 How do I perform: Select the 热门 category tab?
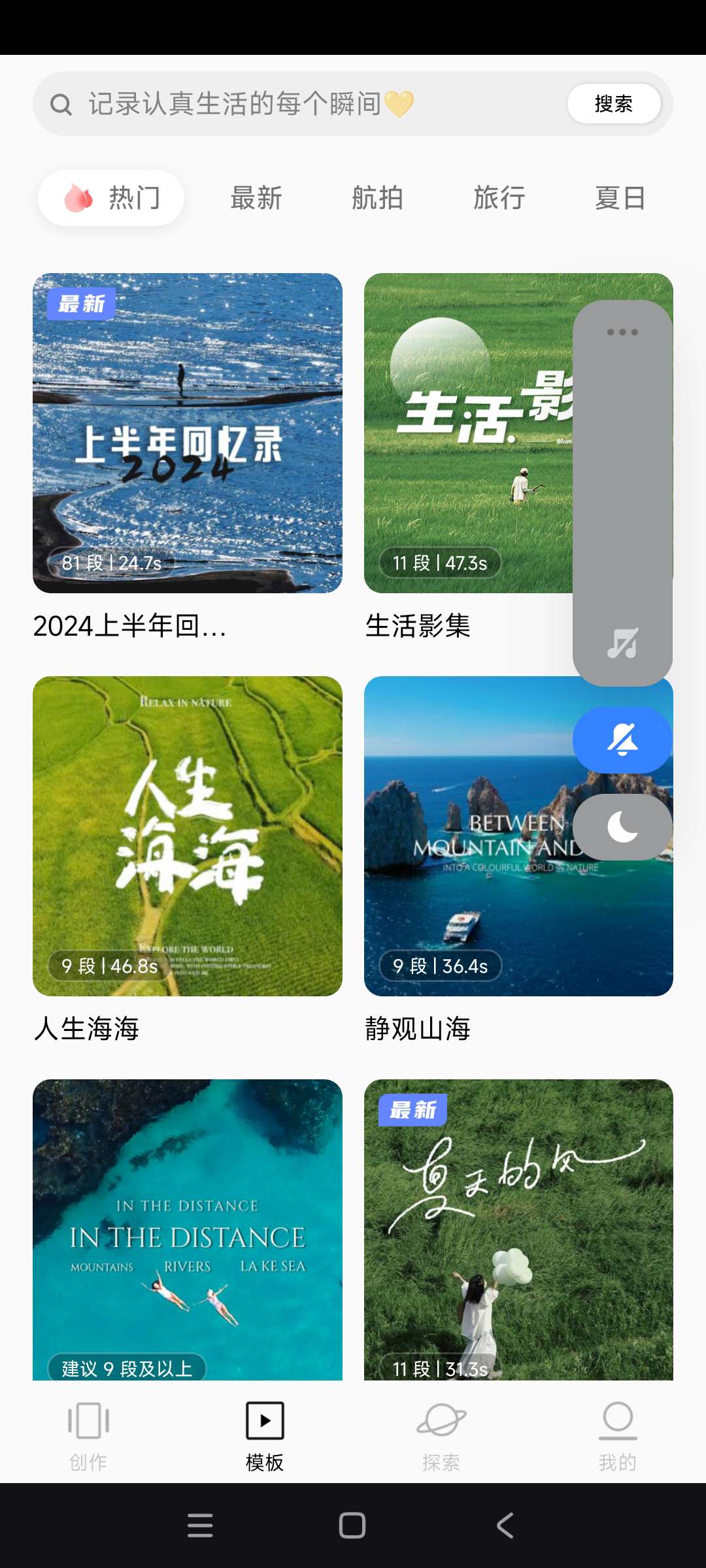pyautogui.click(x=111, y=198)
